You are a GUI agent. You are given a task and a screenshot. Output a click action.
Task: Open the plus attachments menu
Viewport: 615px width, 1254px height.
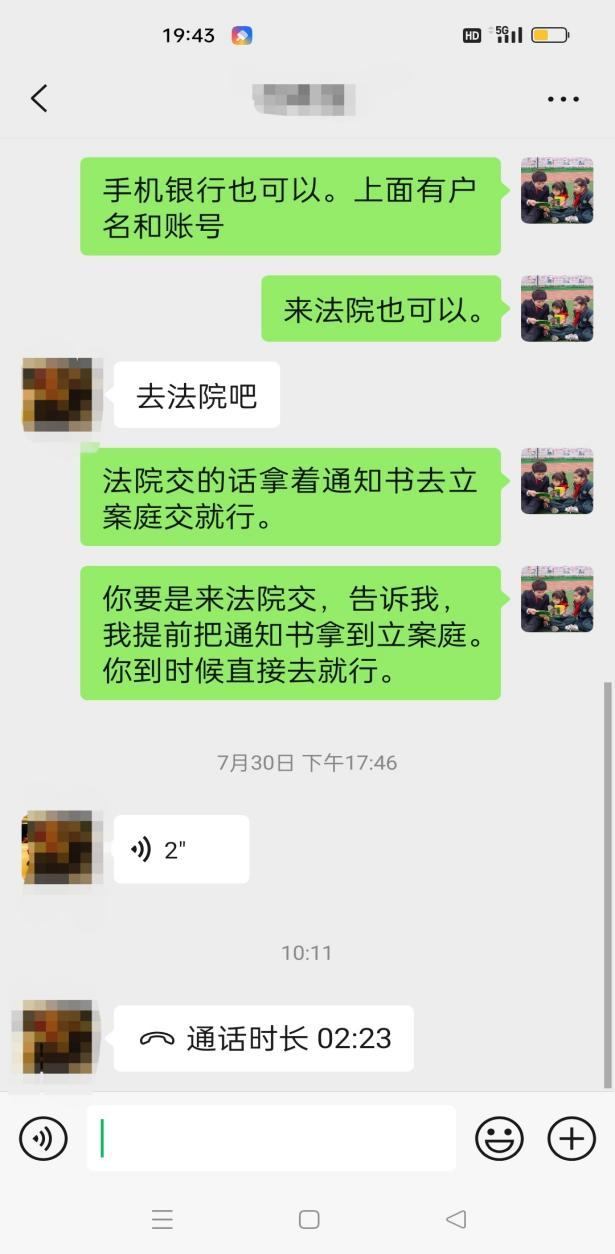[571, 1138]
